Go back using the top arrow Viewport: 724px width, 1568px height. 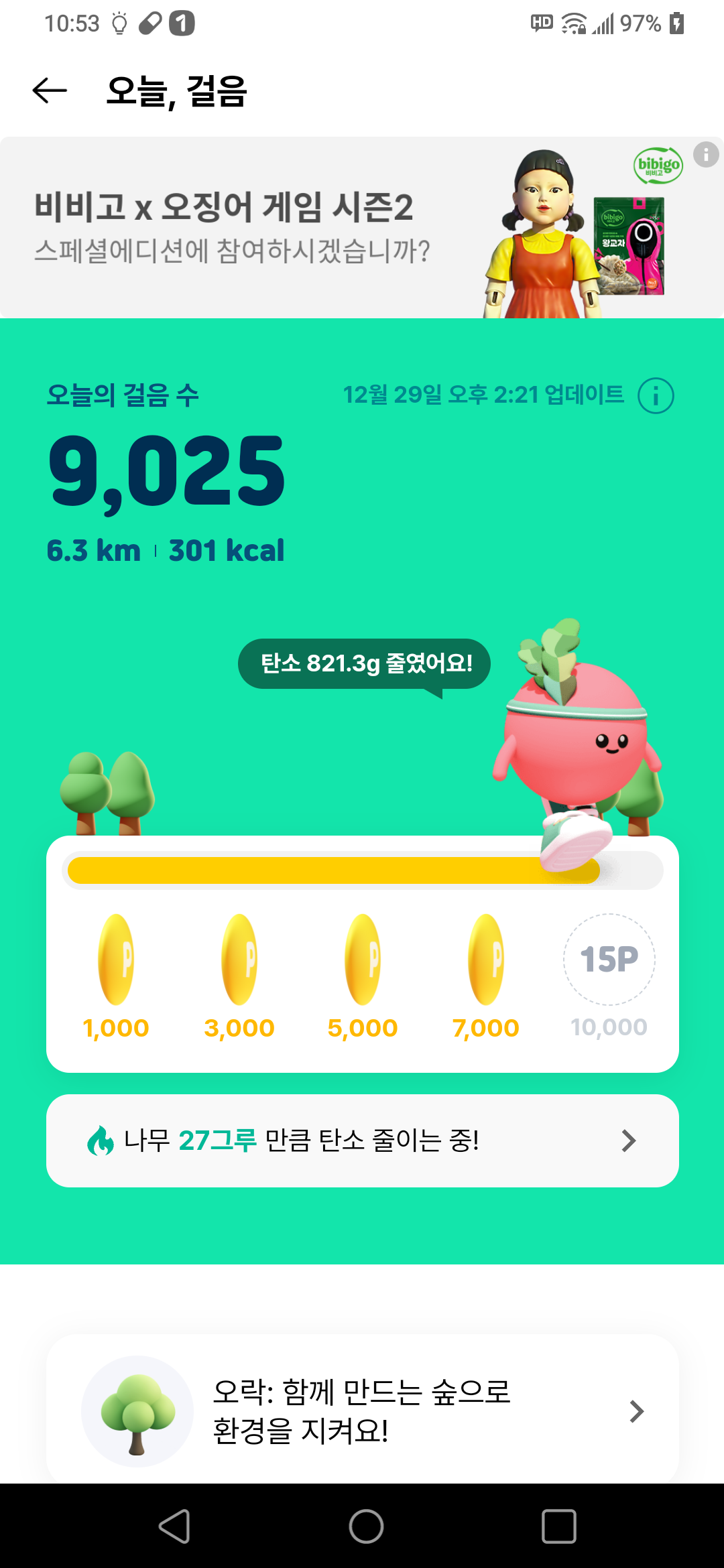point(50,91)
